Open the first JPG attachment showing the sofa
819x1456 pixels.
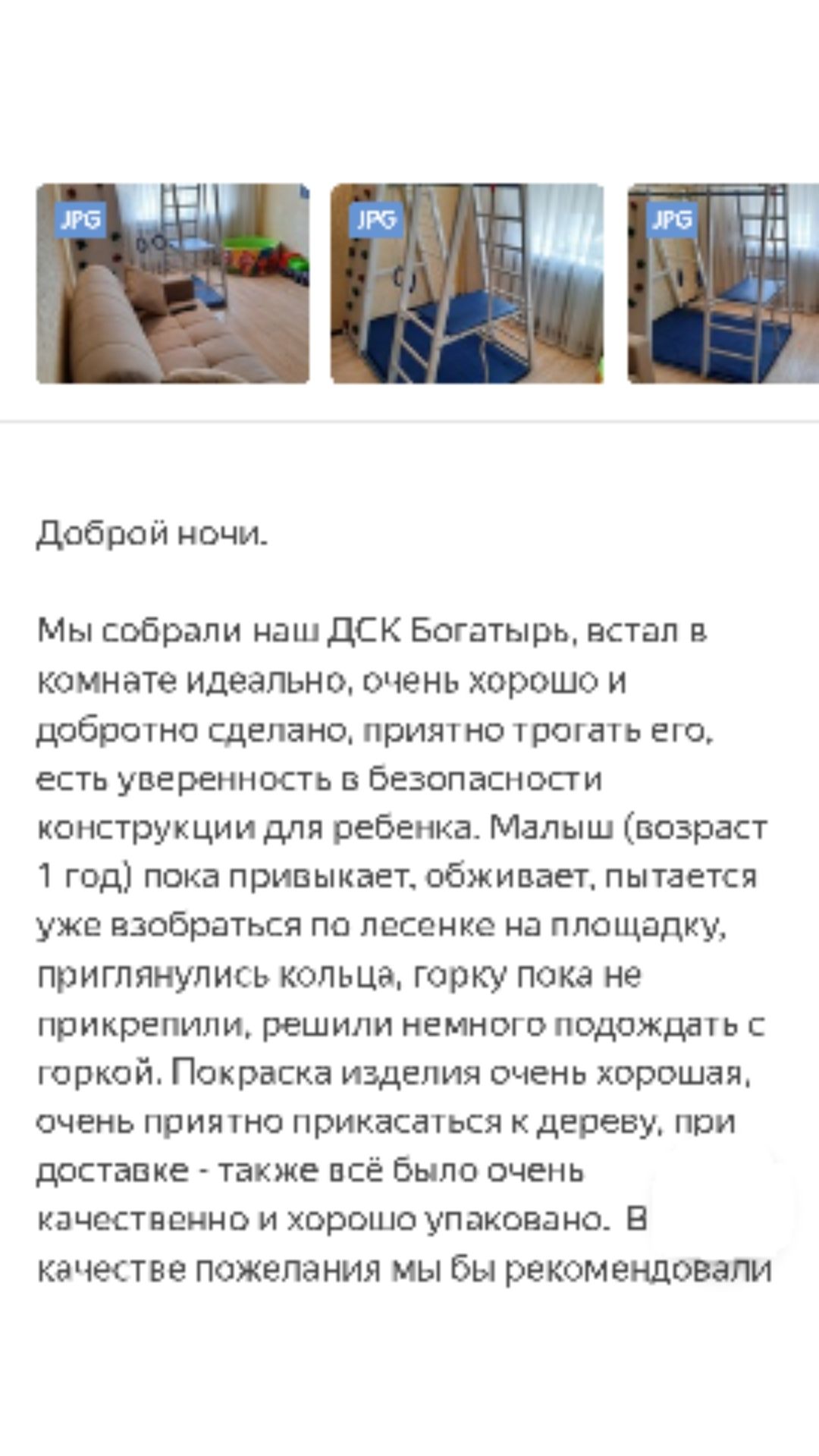click(x=173, y=284)
